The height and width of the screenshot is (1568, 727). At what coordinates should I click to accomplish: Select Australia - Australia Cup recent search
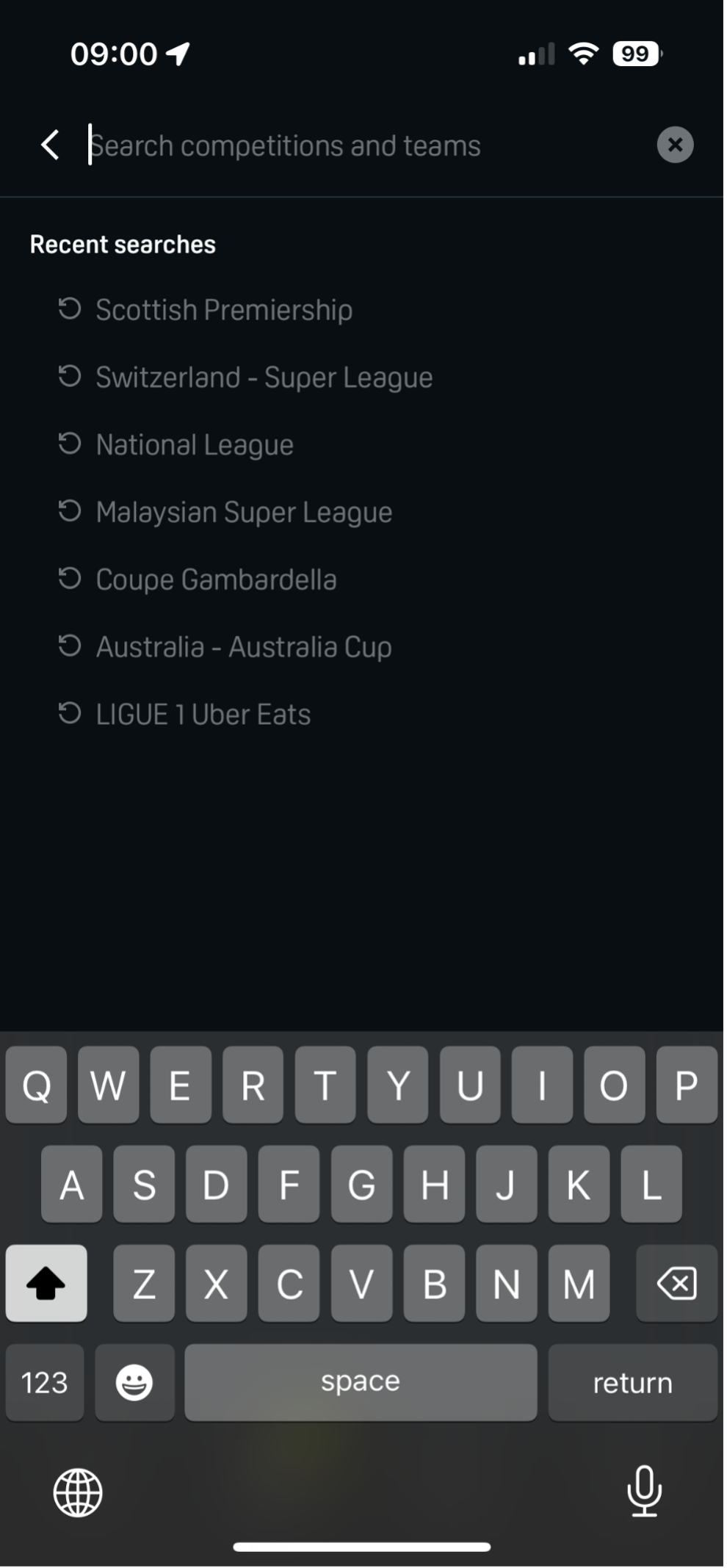(x=243, y=648)
